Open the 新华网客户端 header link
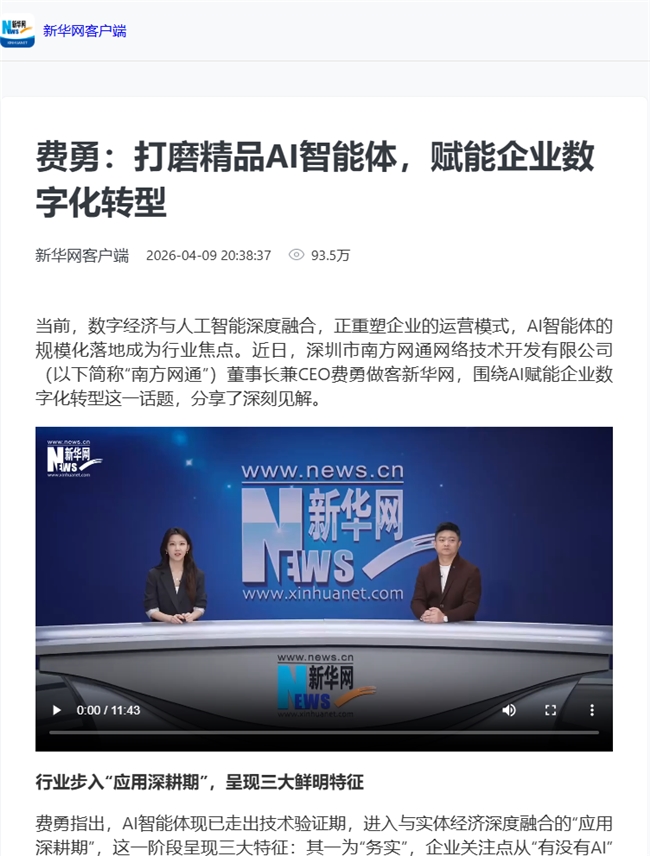Image resolution: width=650 pixels, height=856 pixels. click(x=84, y=31)
